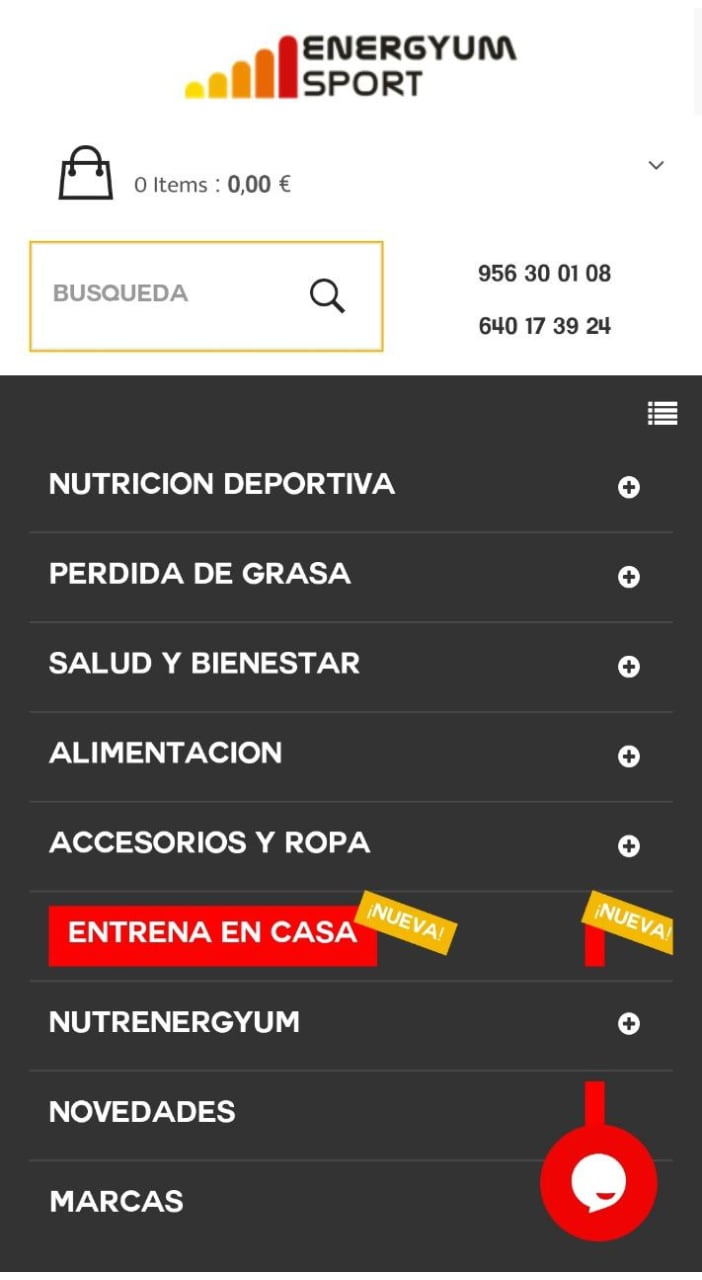Open Nutricion Deportiva category
Screen dimensions: 702x1280
click(x=222, y=484)
